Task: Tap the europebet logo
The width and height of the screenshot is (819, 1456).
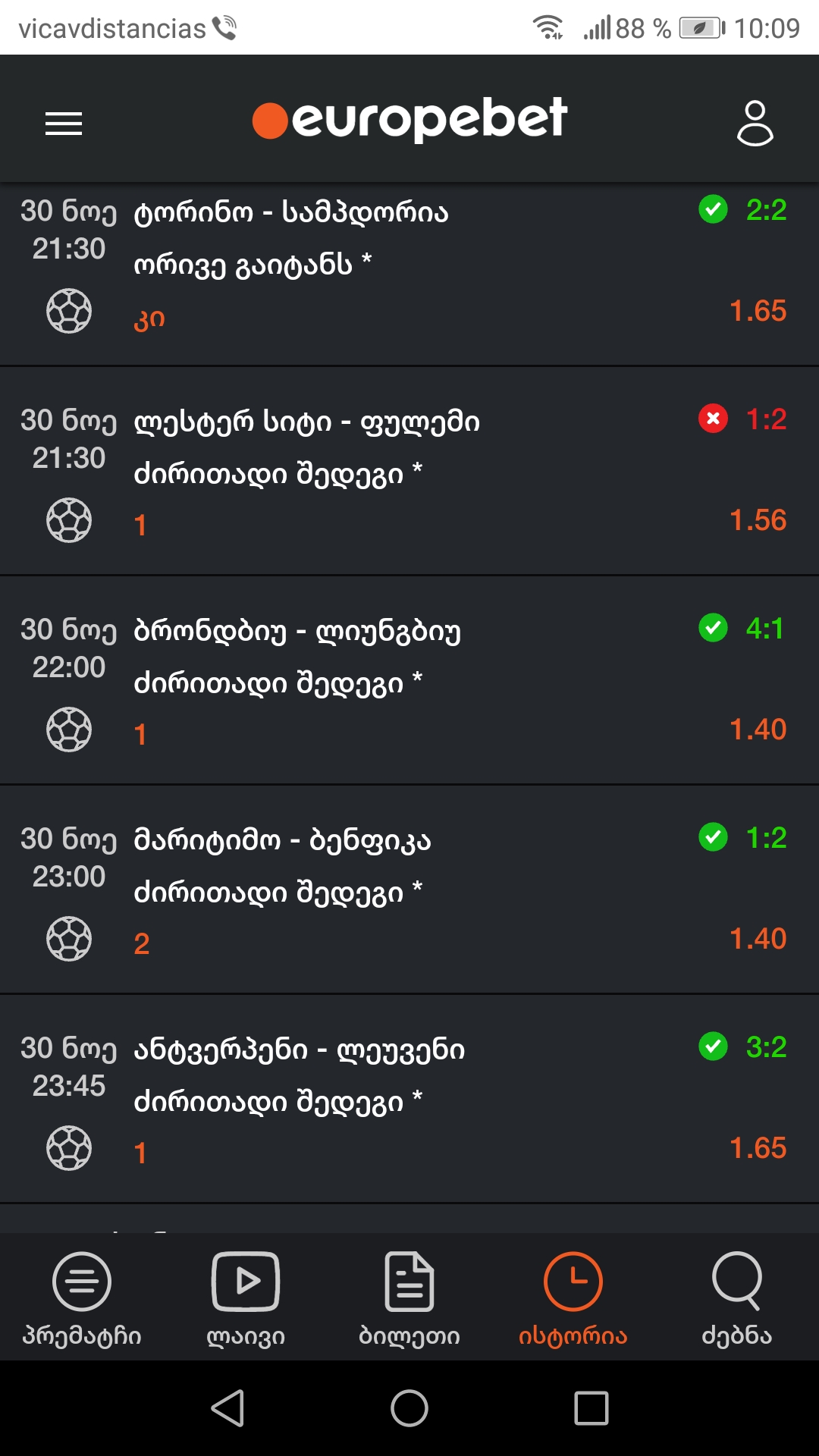Action: click(x=409, y=120)
